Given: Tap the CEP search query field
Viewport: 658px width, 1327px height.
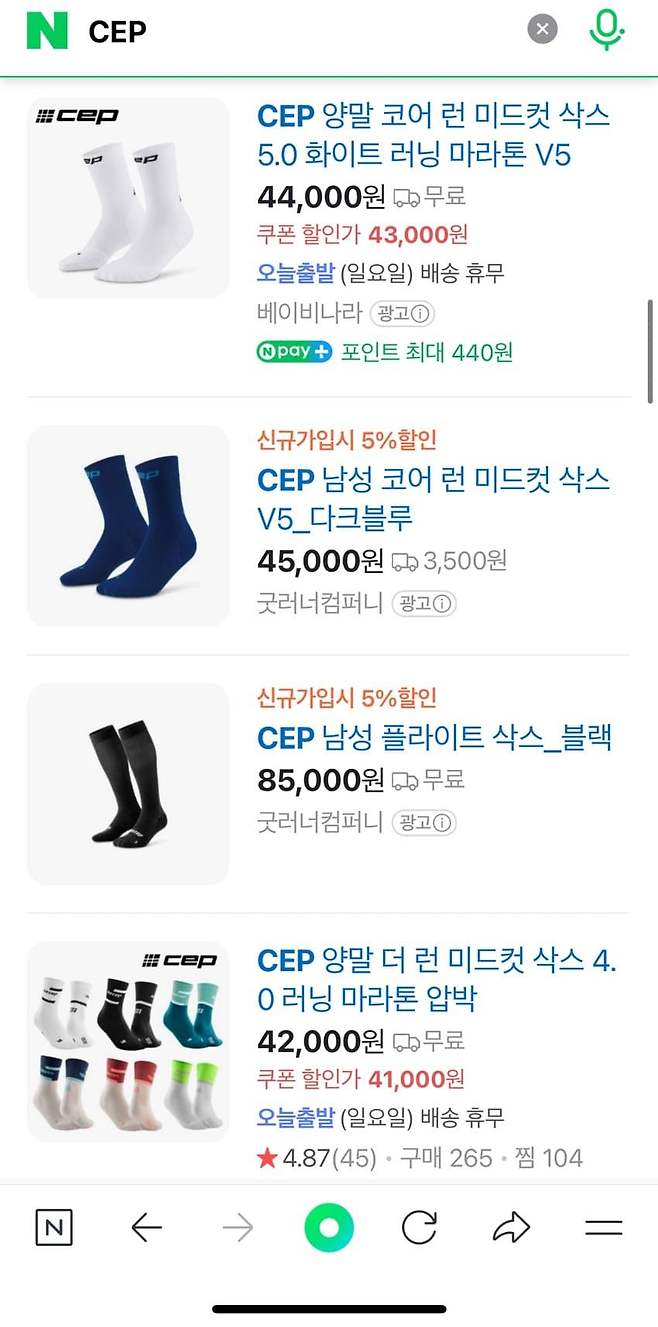Looking at the screenshot, I should [300, 31].
